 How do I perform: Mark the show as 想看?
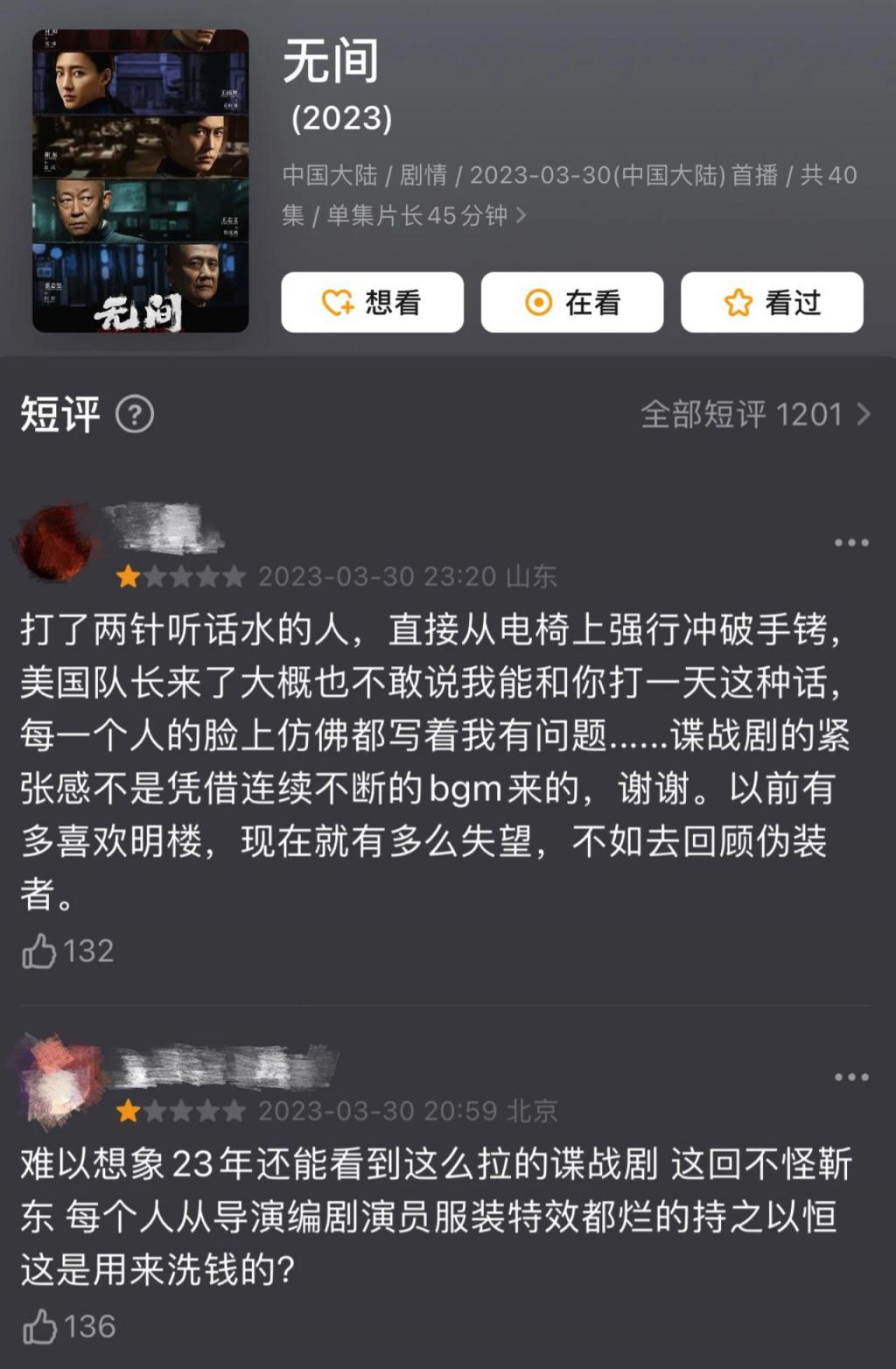[x=372, y=303]
